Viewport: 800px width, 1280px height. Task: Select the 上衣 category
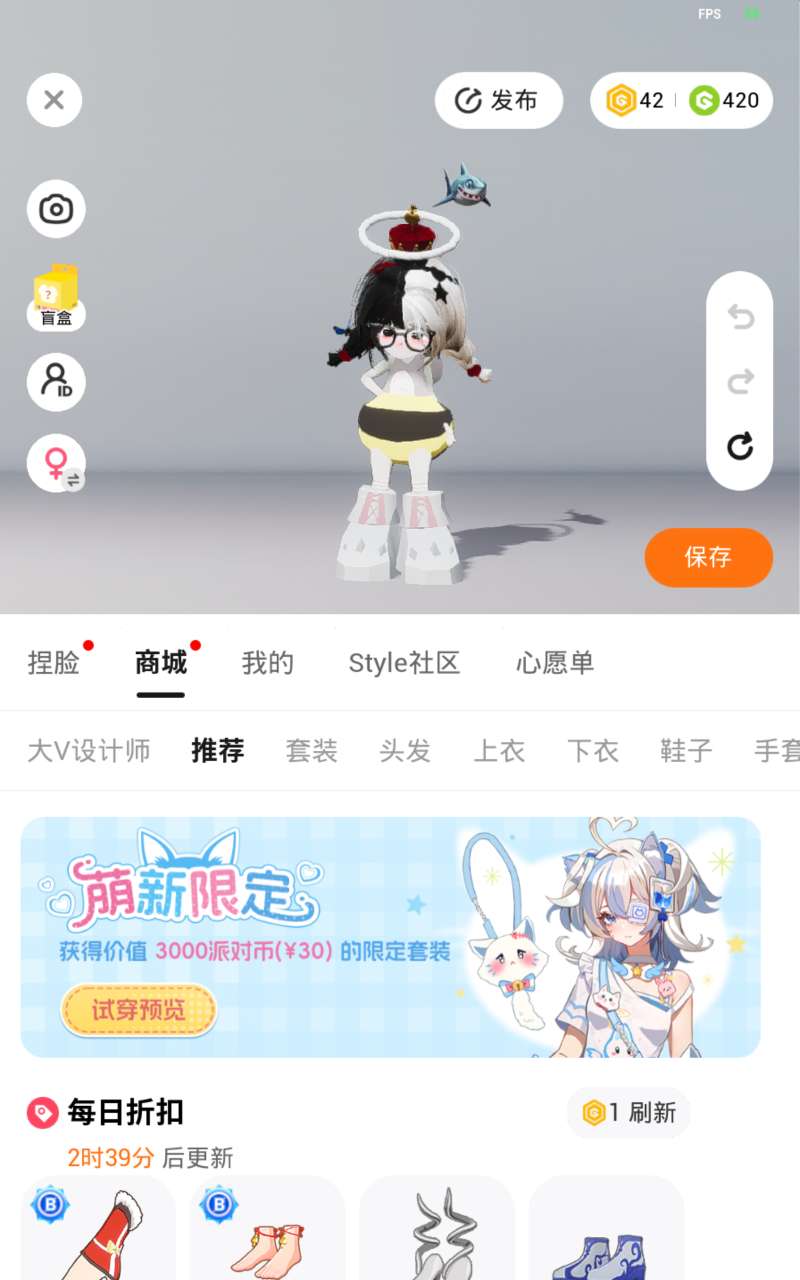(x=499, y=750)
